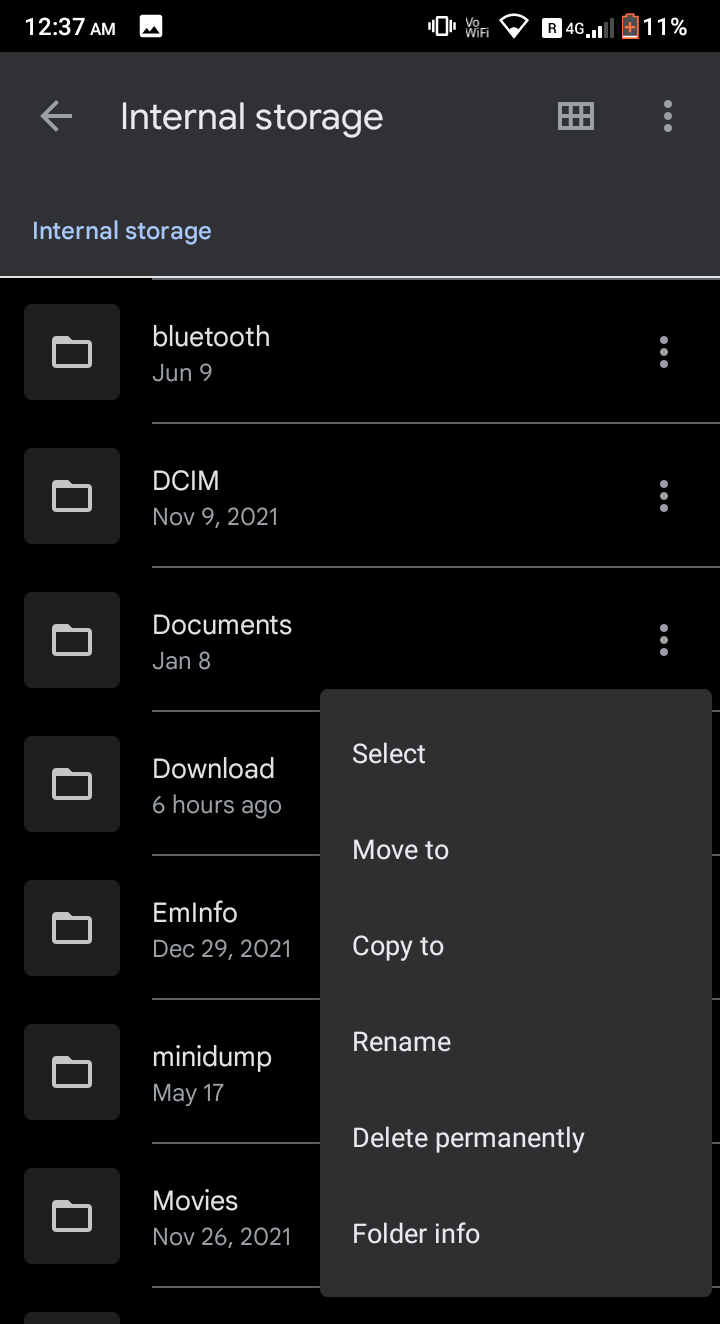This screenshot has height=1324, width=720.
Task: Choose Copy to
Action: (x=516, y=946)
